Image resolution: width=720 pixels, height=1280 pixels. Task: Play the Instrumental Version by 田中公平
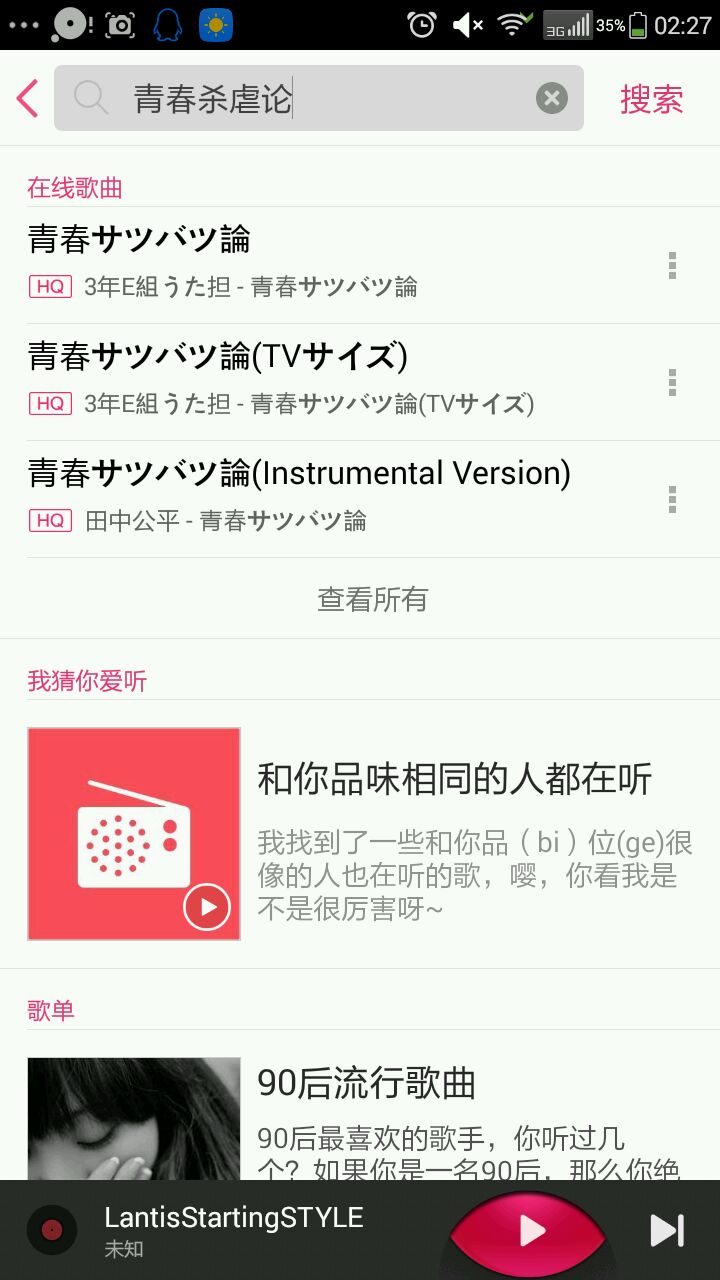(x=300, y=496)
